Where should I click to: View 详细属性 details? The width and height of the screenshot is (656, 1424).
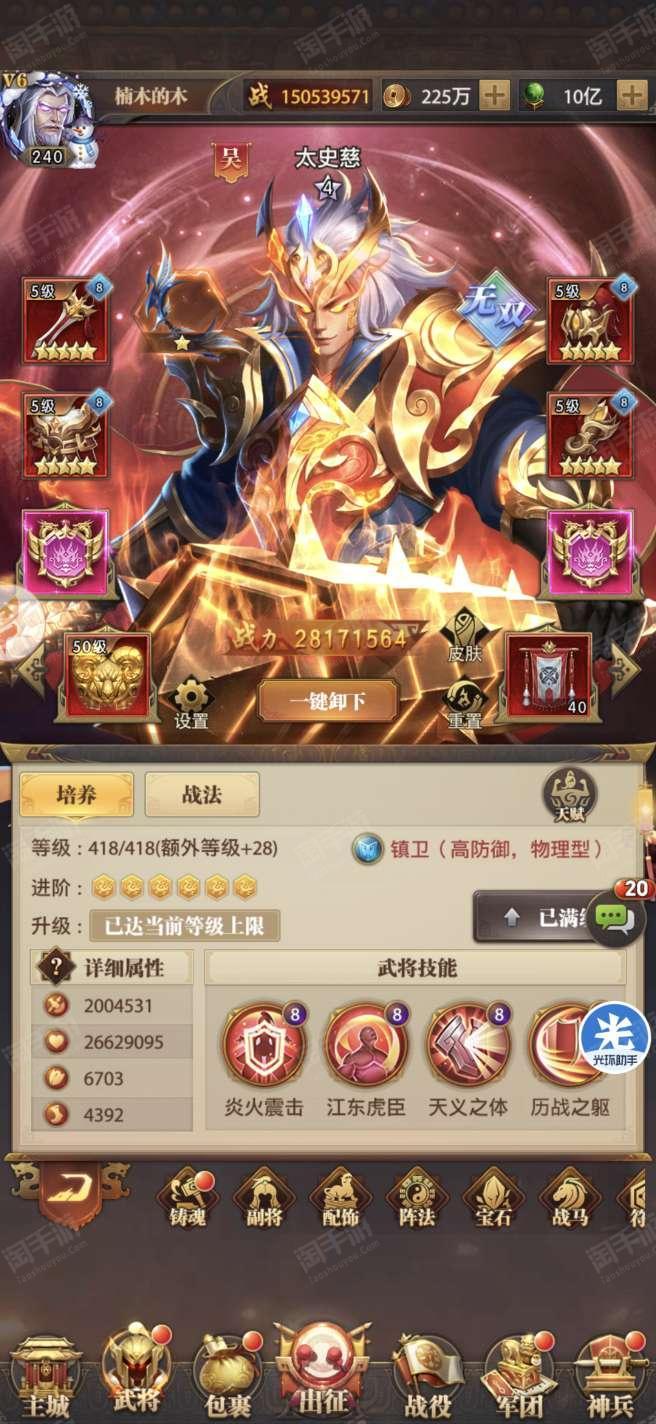point(112,966)
